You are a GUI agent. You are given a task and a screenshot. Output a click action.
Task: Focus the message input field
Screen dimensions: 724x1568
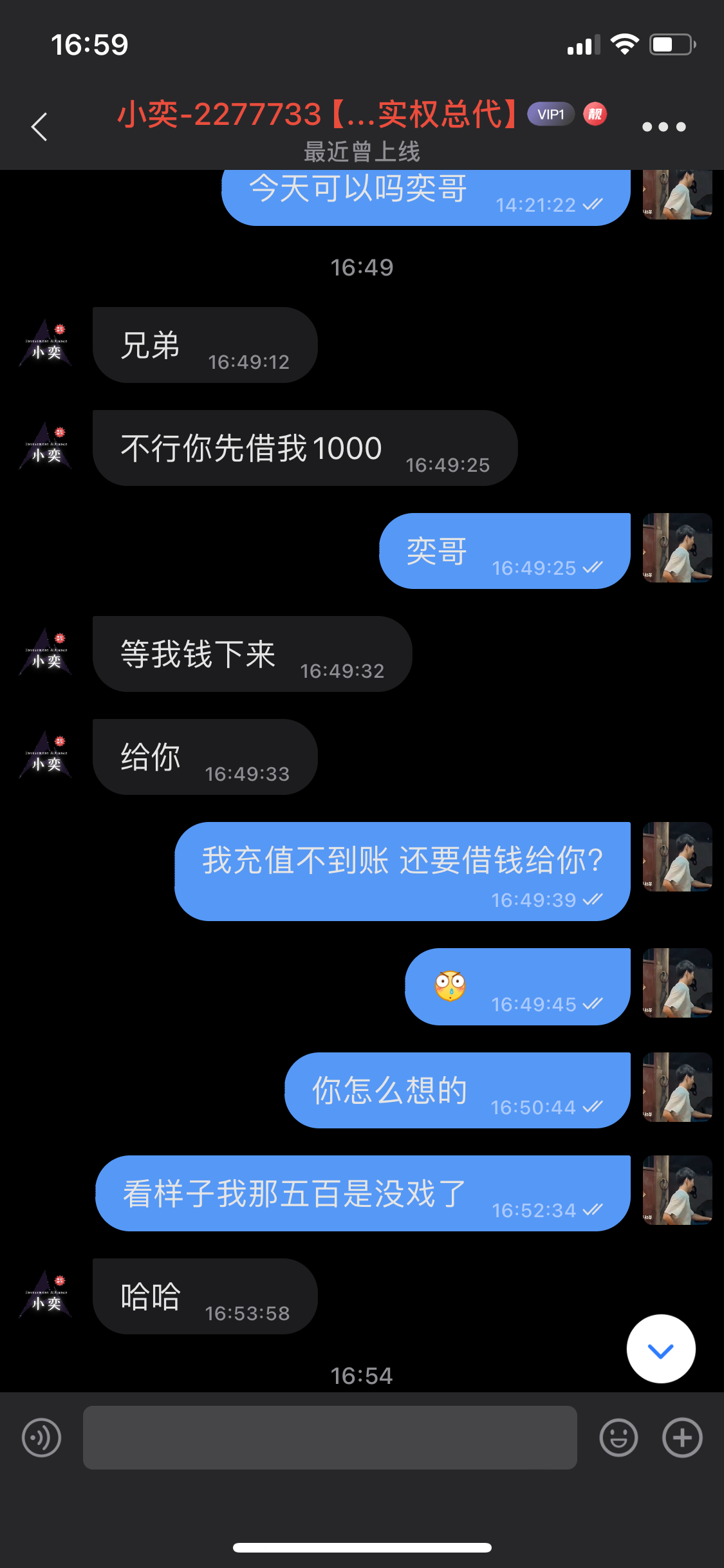tap(330, 1437)
